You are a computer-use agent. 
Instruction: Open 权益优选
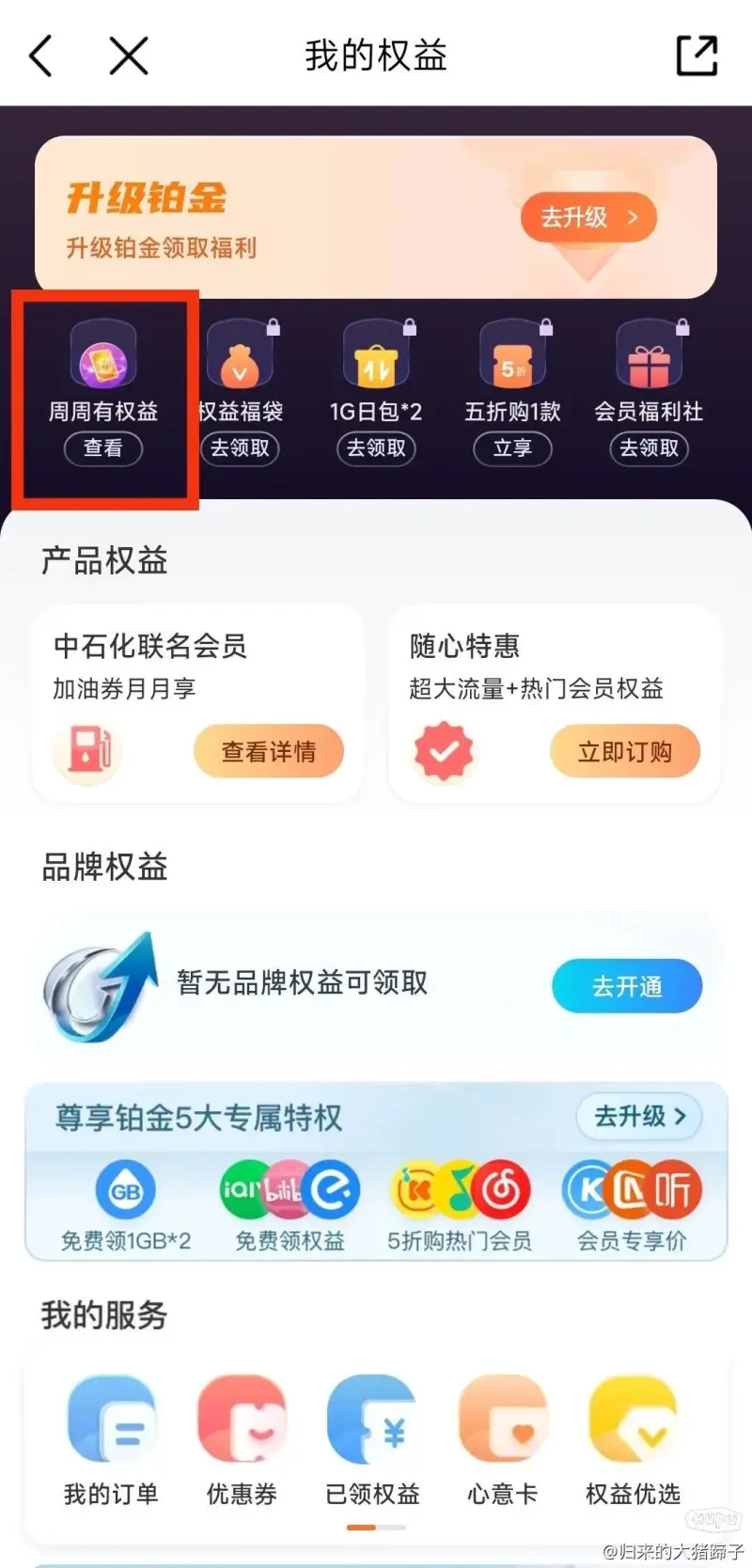click(633, 1440)
